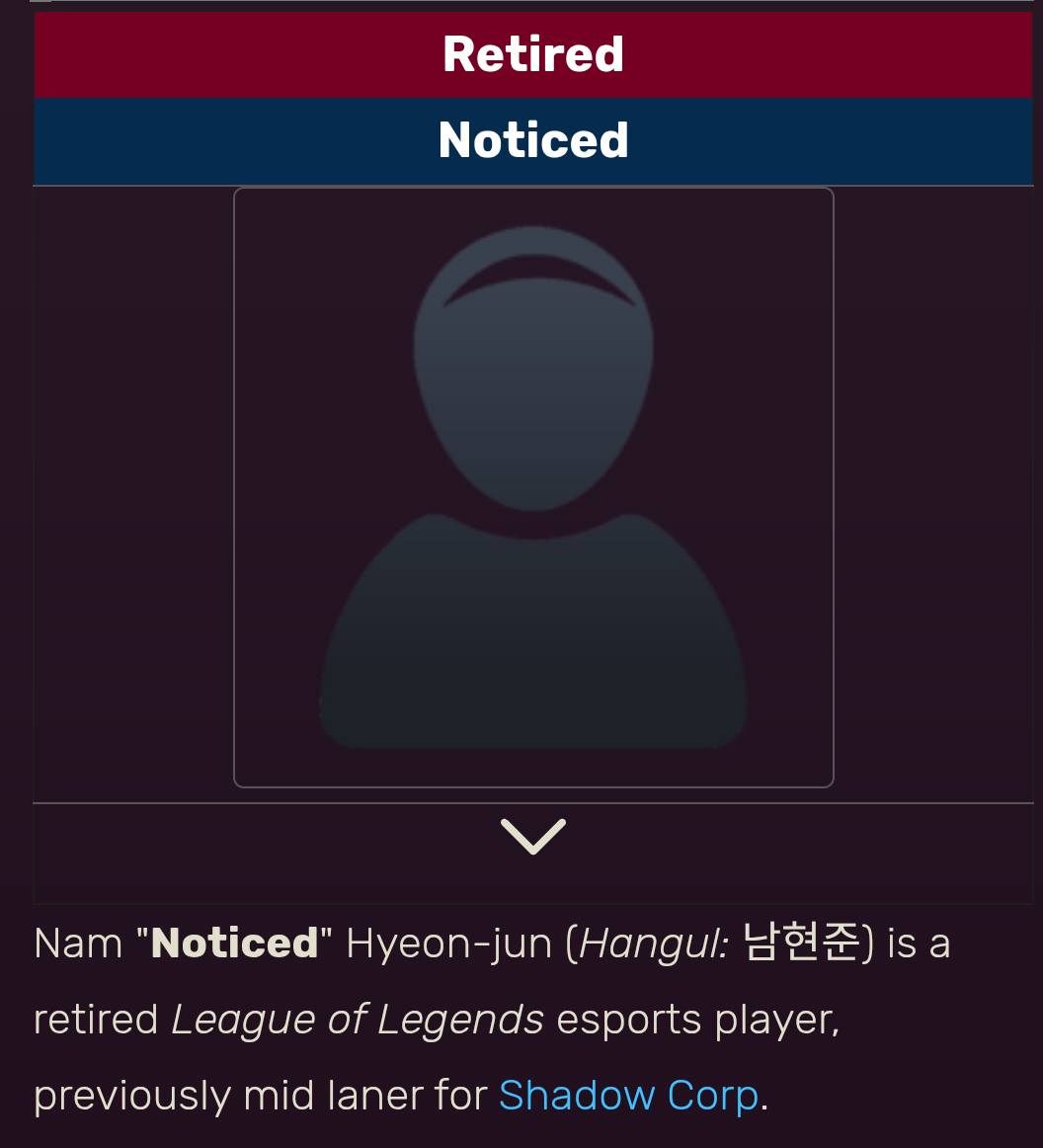Expand the infobox with the down chevron

[x=533, y=837]
